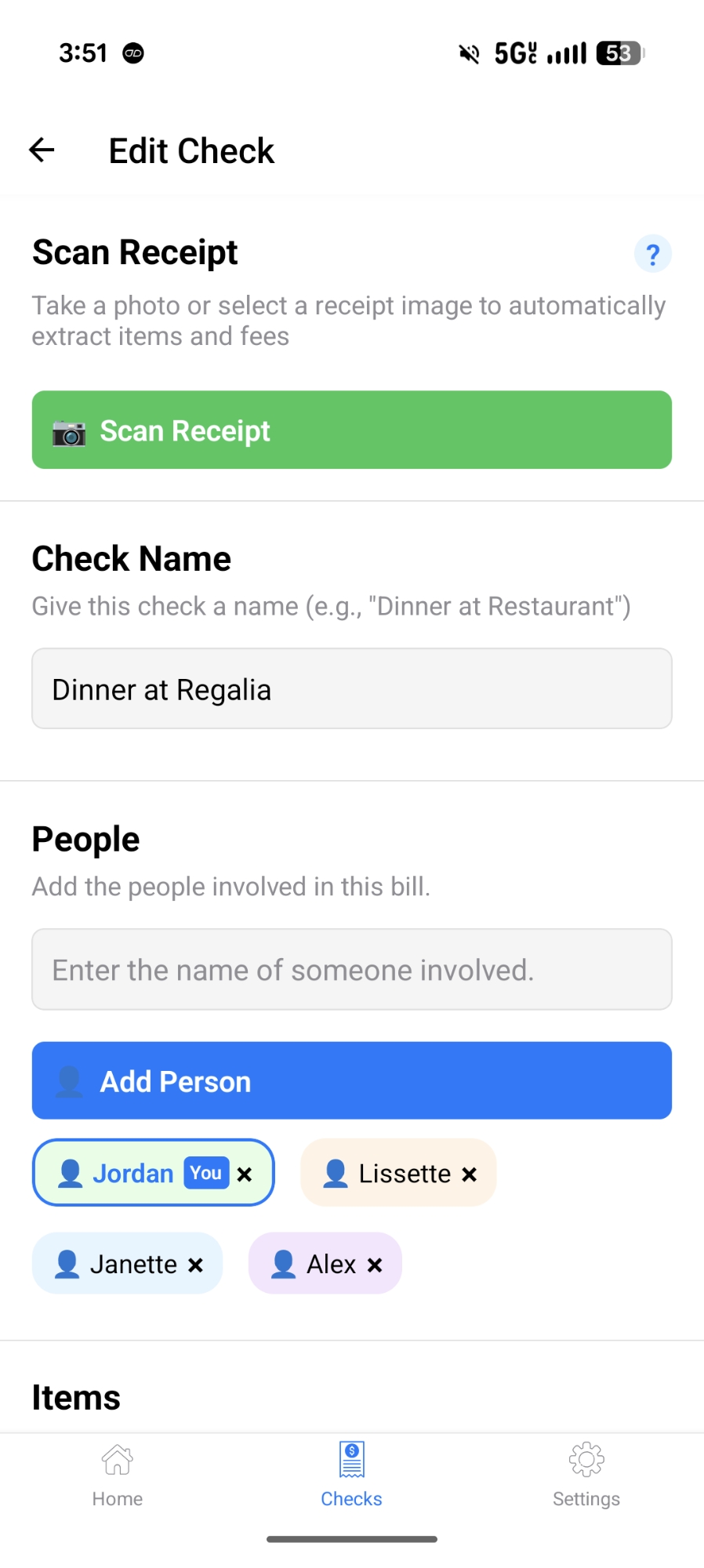Screen dimensions: 704x1568
Task: Go back from Edit Check
Action: click(42, 150)
